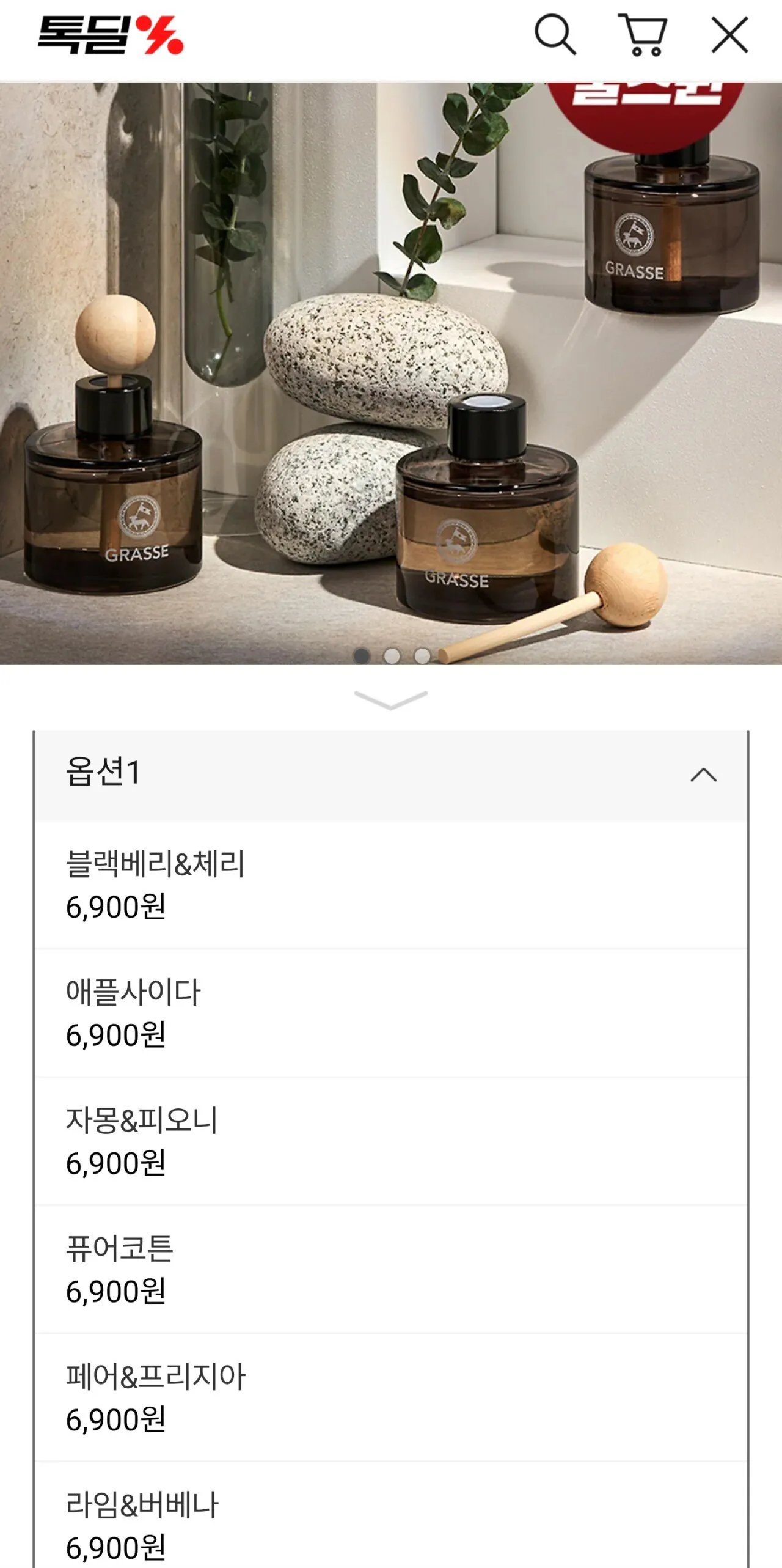Expand the product details with the down arrow
This screenshot has height=1568, width=782.
pos(391,701)
